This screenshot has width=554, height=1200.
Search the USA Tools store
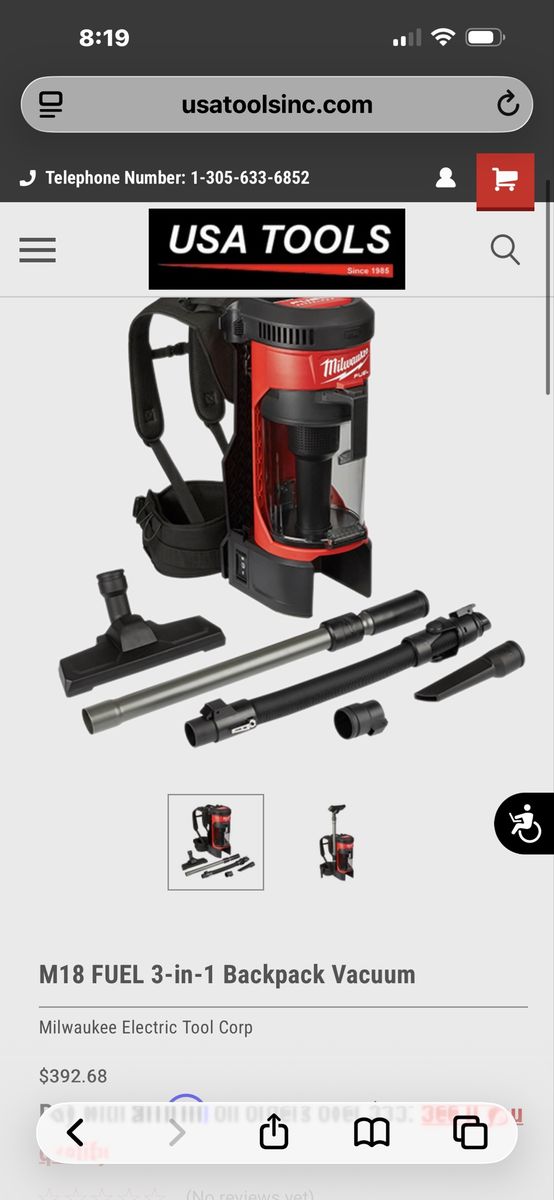[505, 249]
